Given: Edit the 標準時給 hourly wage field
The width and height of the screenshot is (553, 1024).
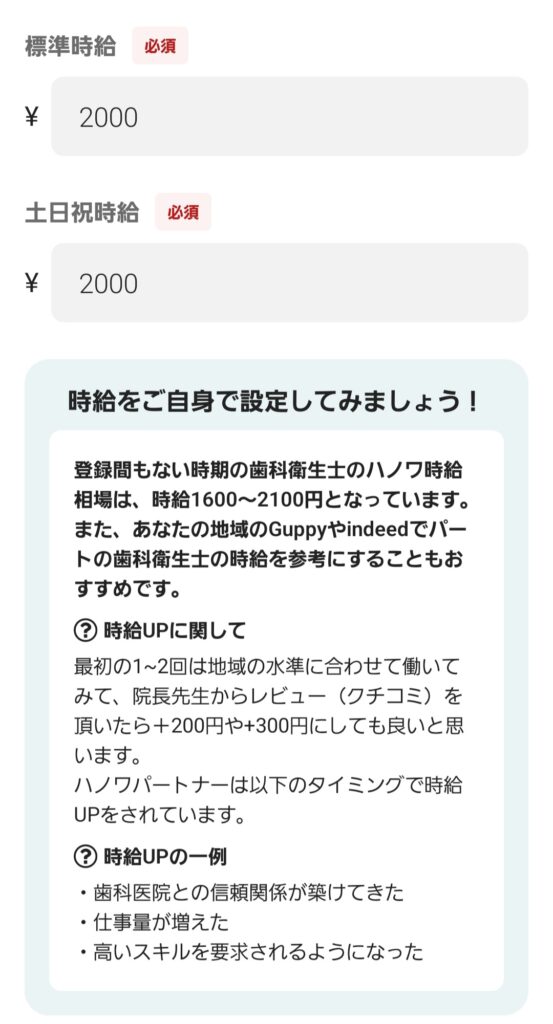Looking at the screenshot, I should [x=289, y=116].
